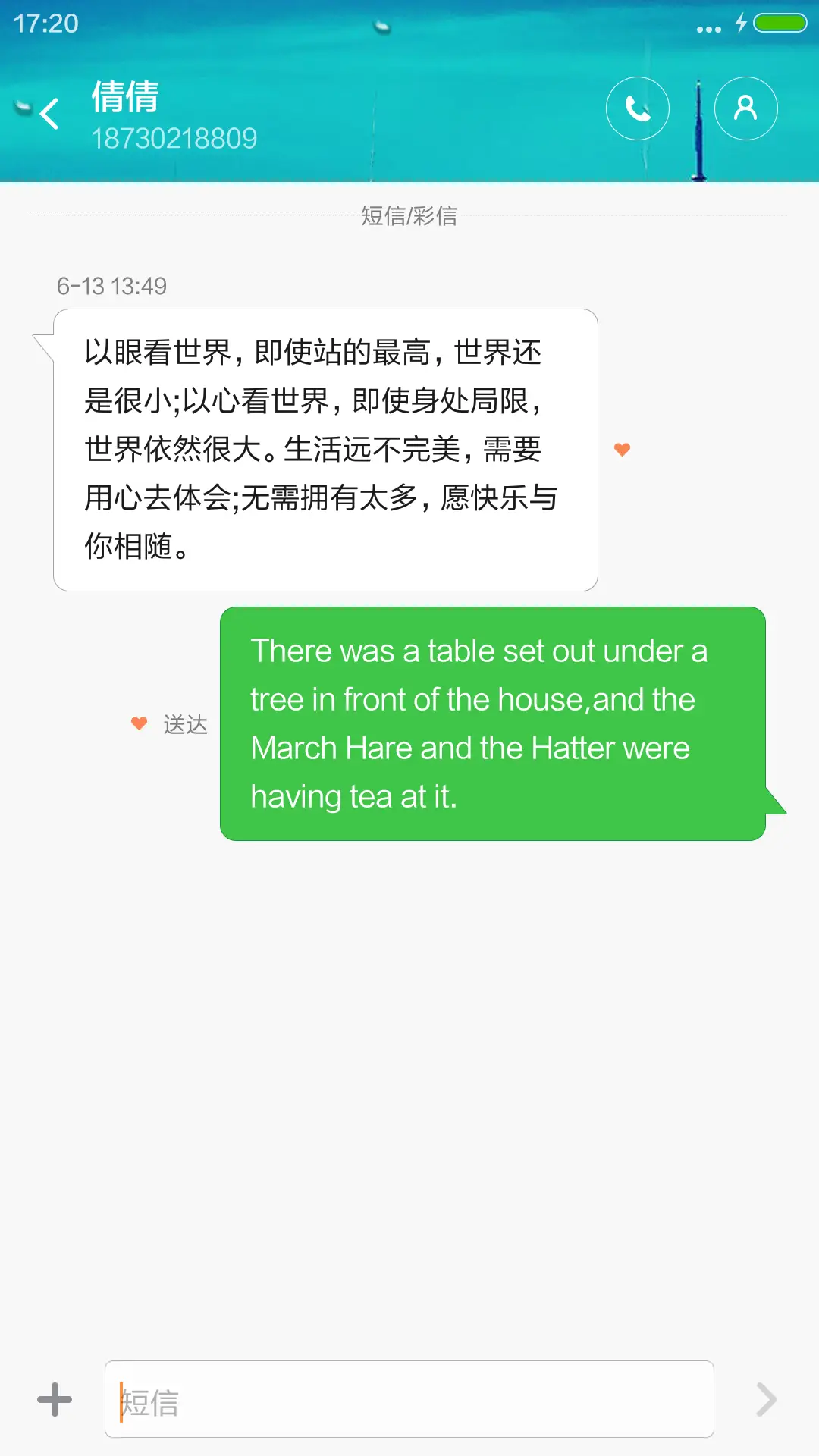Screen dimensions: 819x1456
Task: Toggle the heart favorite beside the sent English message
Action: (x=139, y=723)
